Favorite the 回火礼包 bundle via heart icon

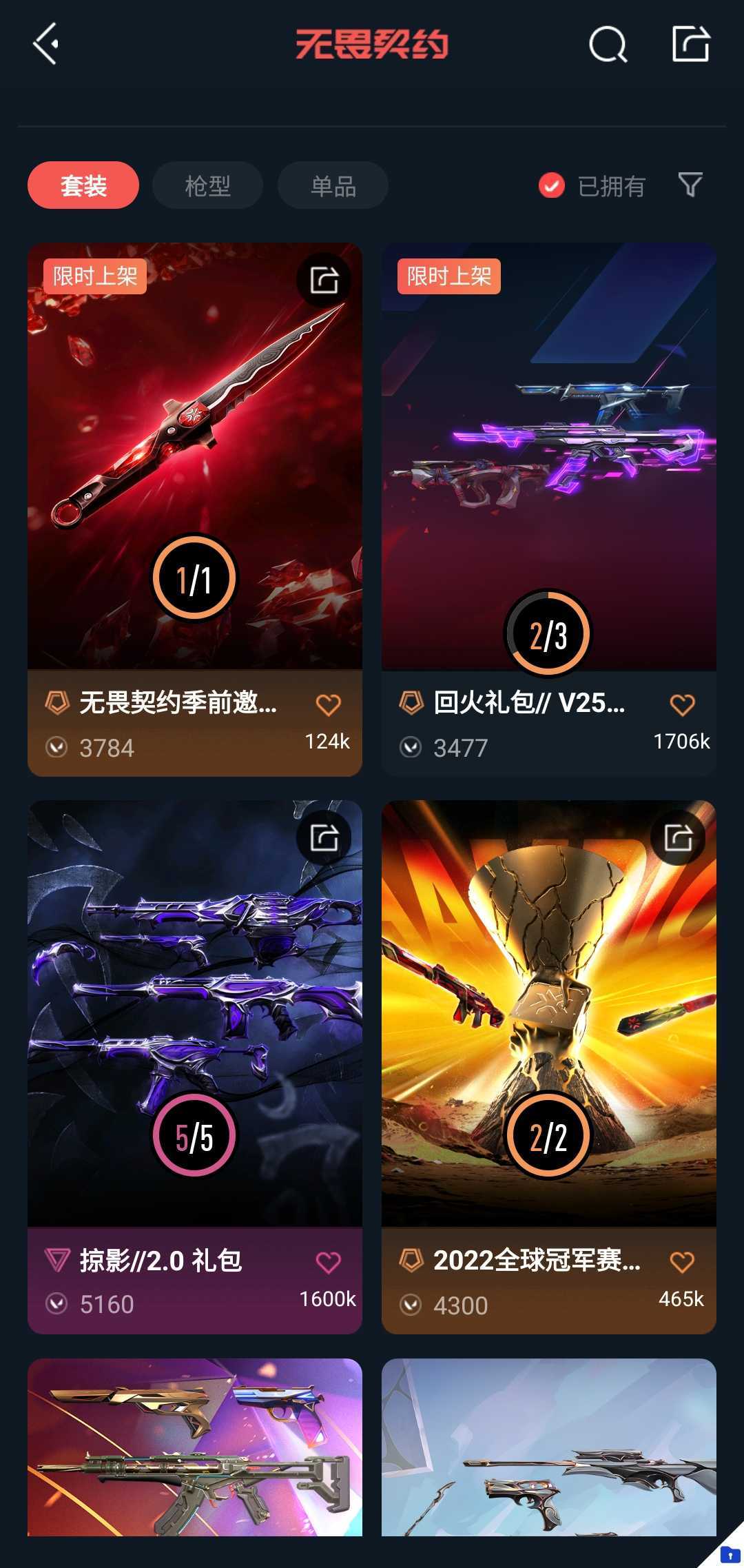[682, 704]
